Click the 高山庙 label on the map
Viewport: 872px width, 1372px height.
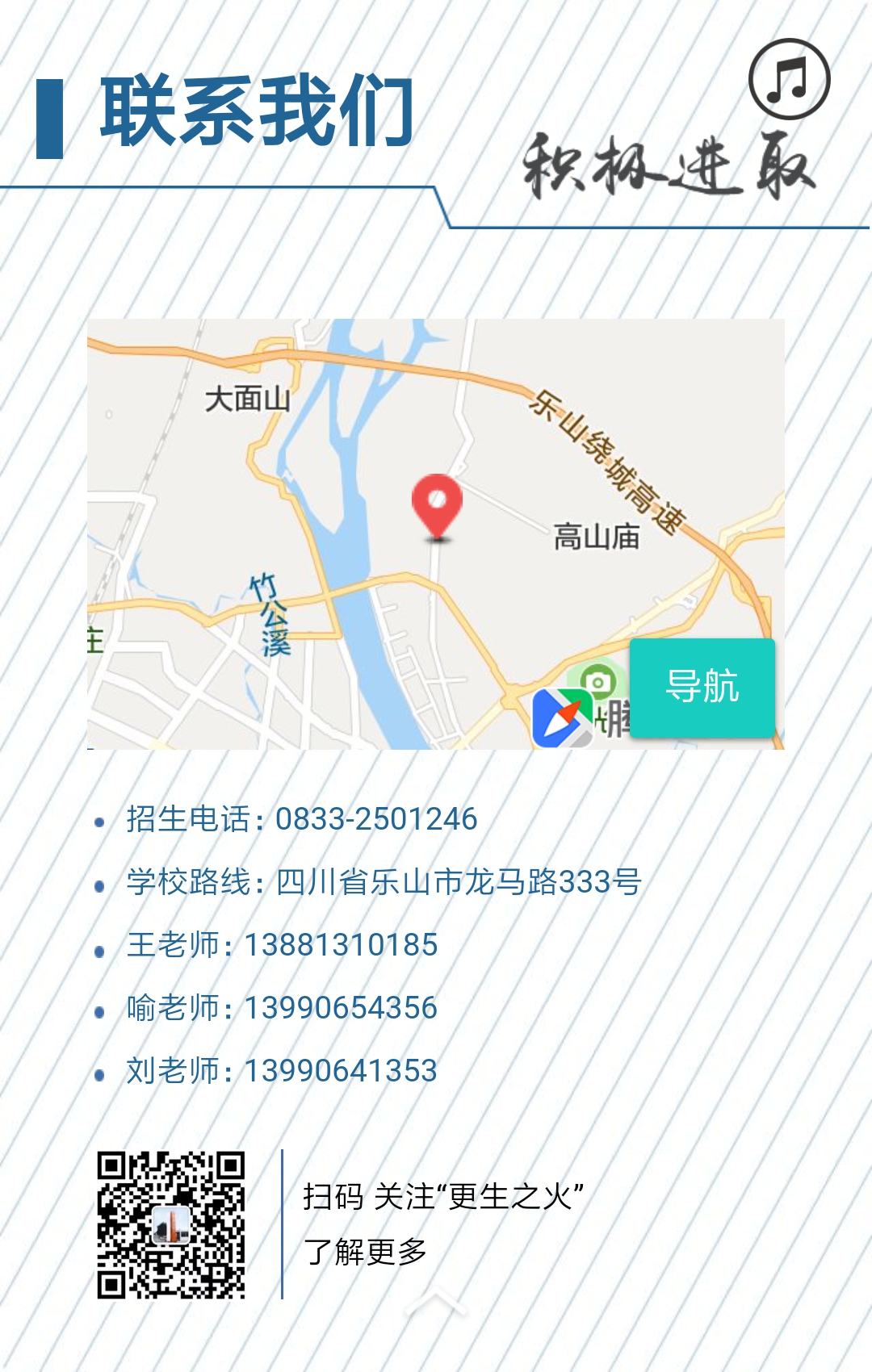pos(595,537)
